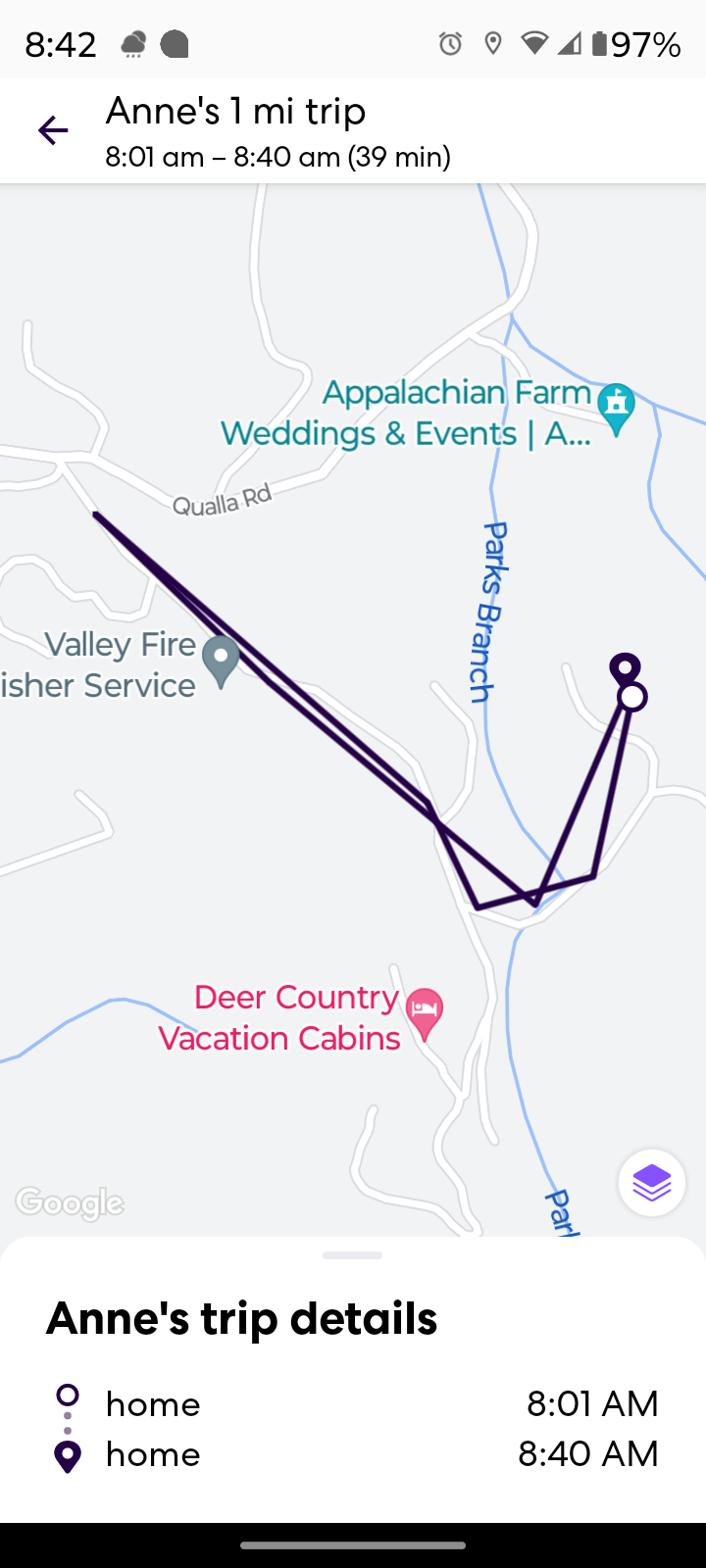Select the Valley Fire Extinguisher Service pin
This screenshot has width=706, height=1568.
(221, 660)
